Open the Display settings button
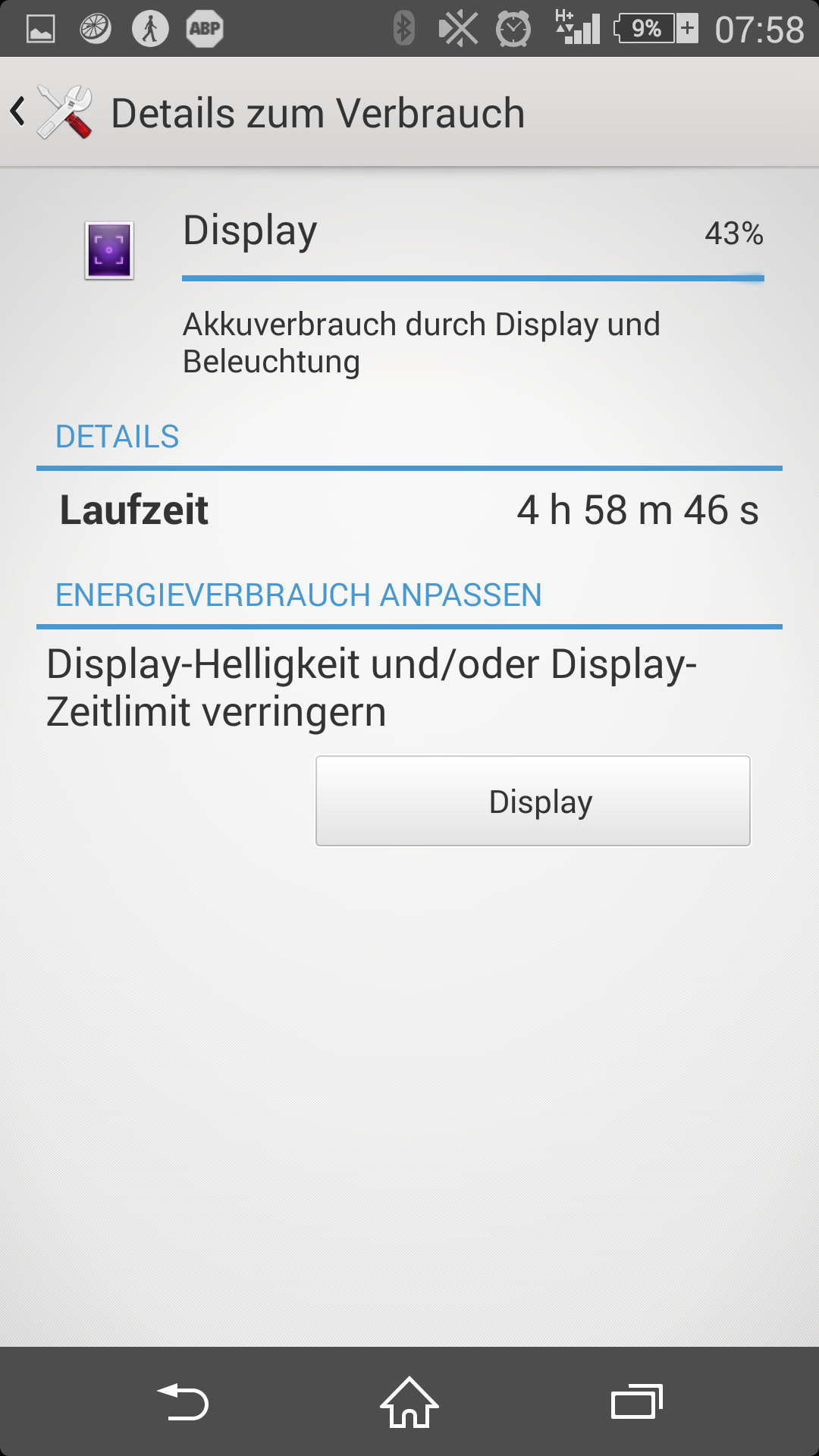The height and width of the screenshot is (1456, 819). pyautogui.click(x=533, y=801)
